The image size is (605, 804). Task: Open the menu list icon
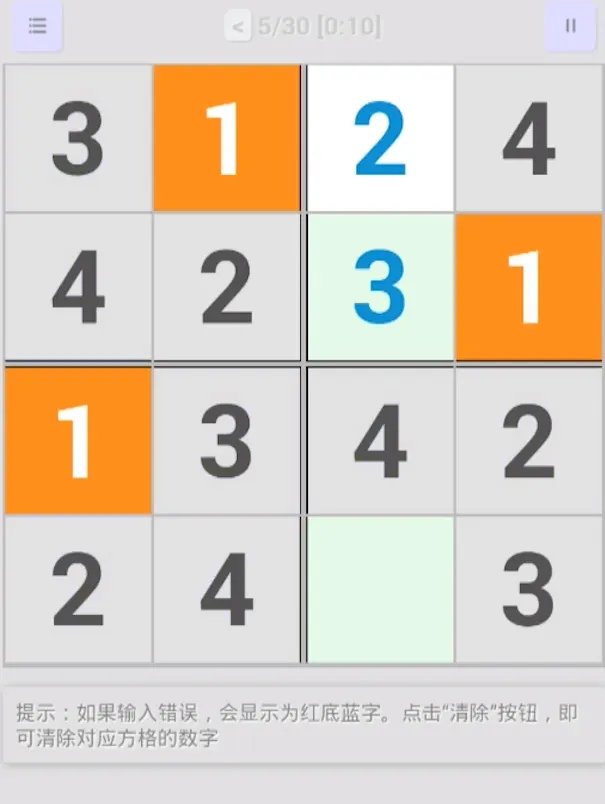pyautogui.click(x=38, y=27)
